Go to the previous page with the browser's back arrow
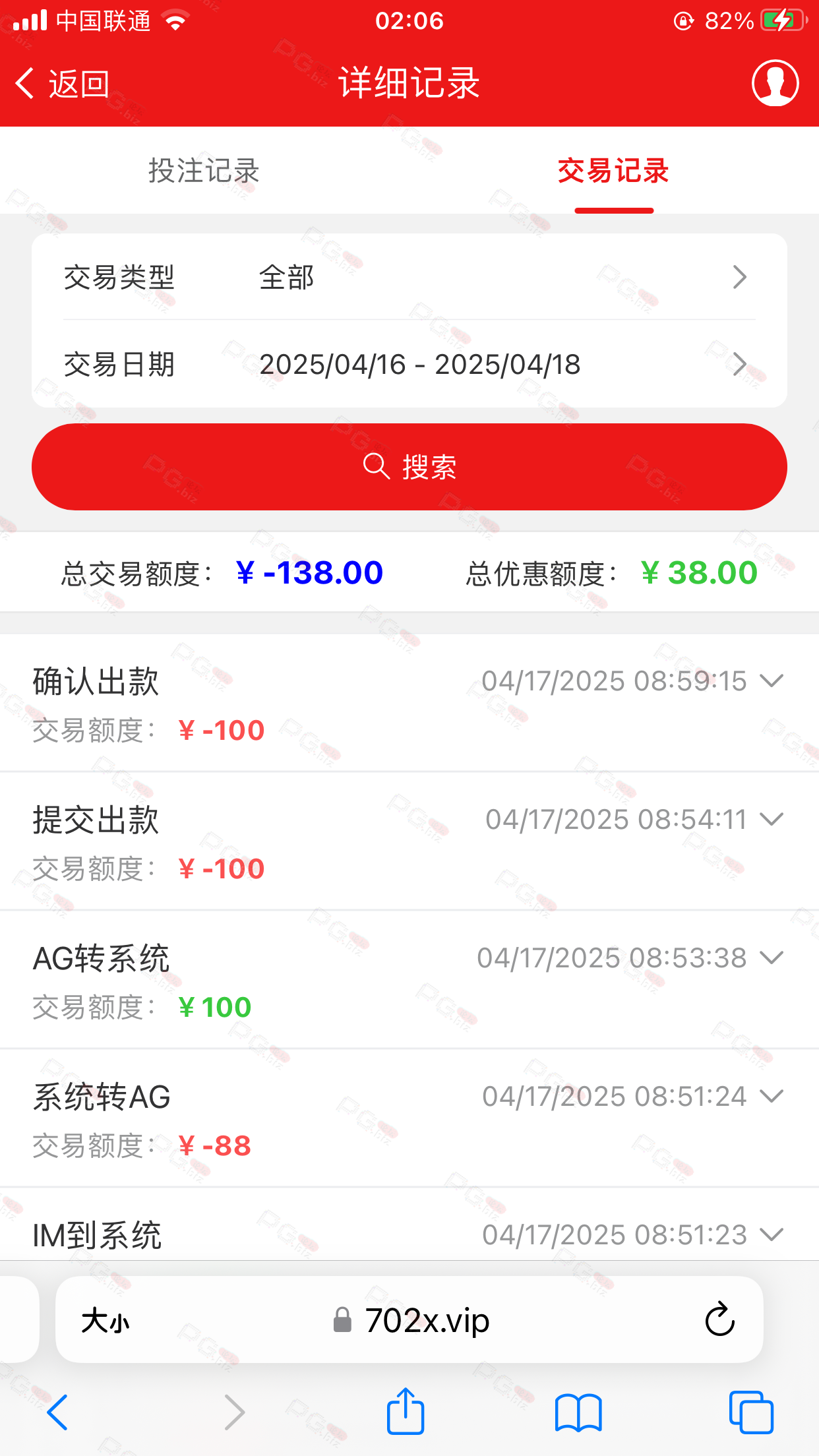The image size is (819, 1456). tap(57, 1412)
